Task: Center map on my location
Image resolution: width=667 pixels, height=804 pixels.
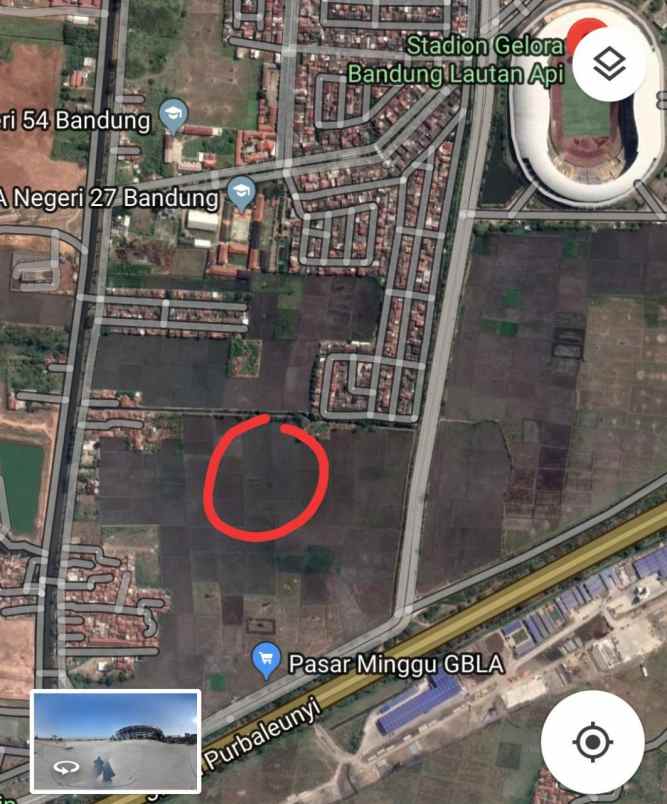Action: point(591,742)
